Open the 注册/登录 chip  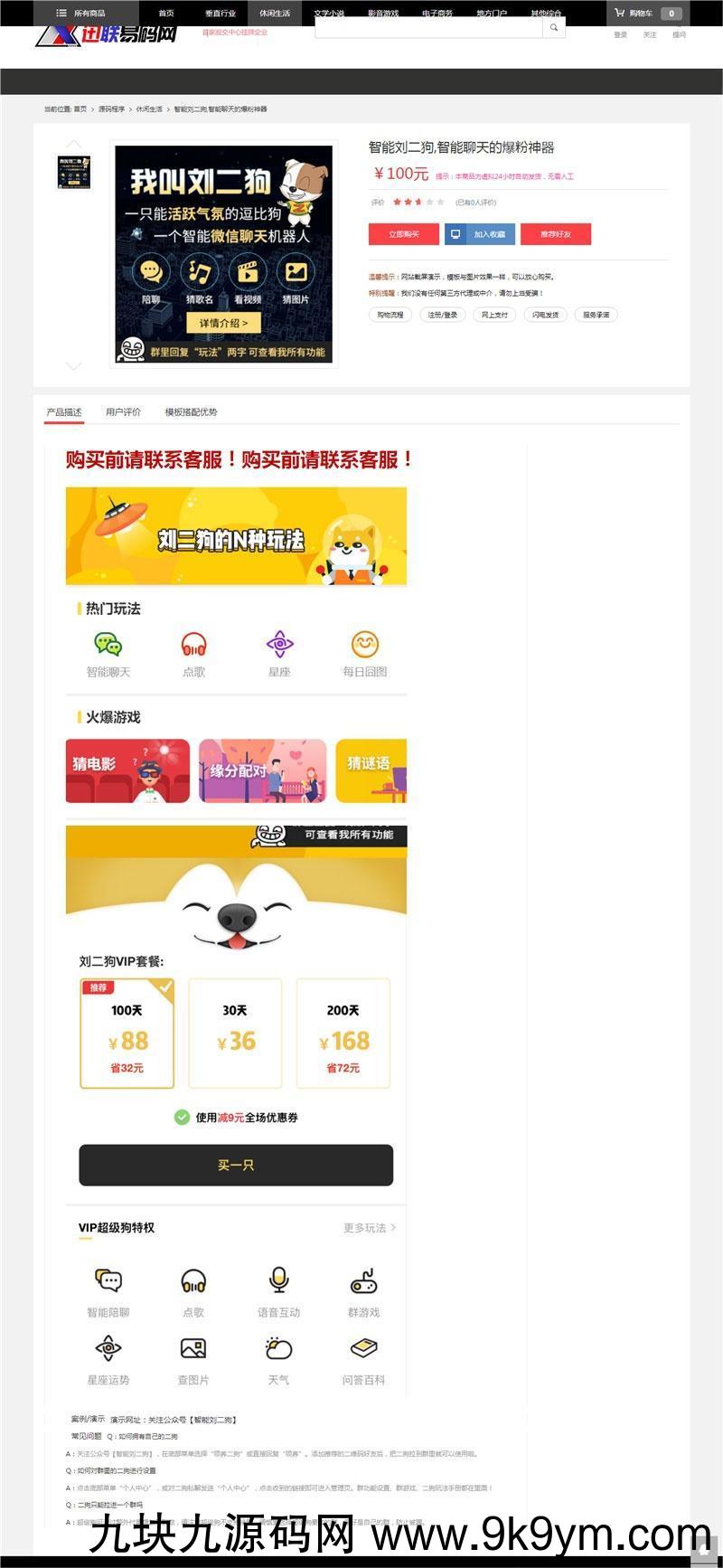tap(443, 315)
